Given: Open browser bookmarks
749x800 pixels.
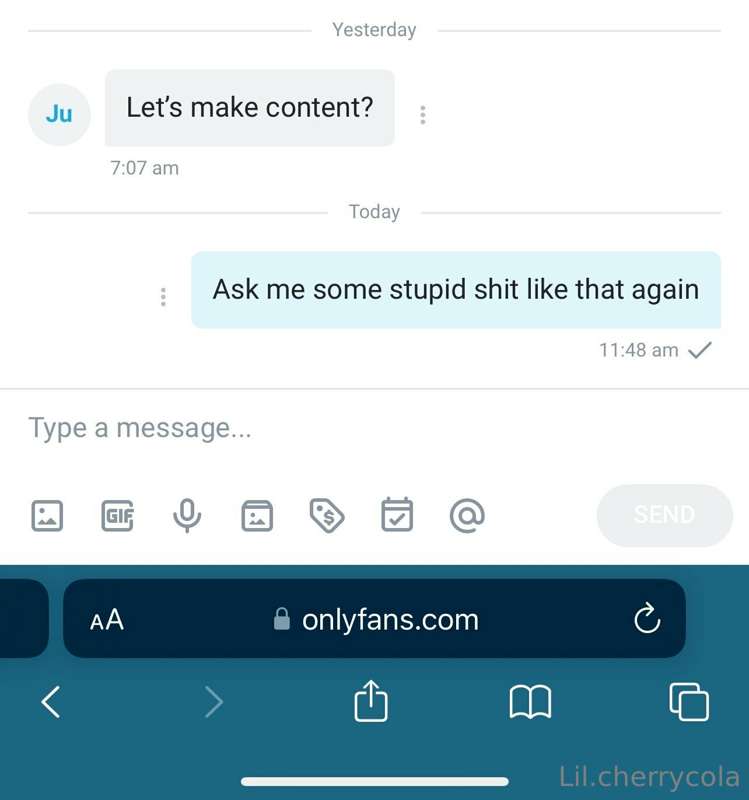Looking at the screenshot, I should point(530,702).
